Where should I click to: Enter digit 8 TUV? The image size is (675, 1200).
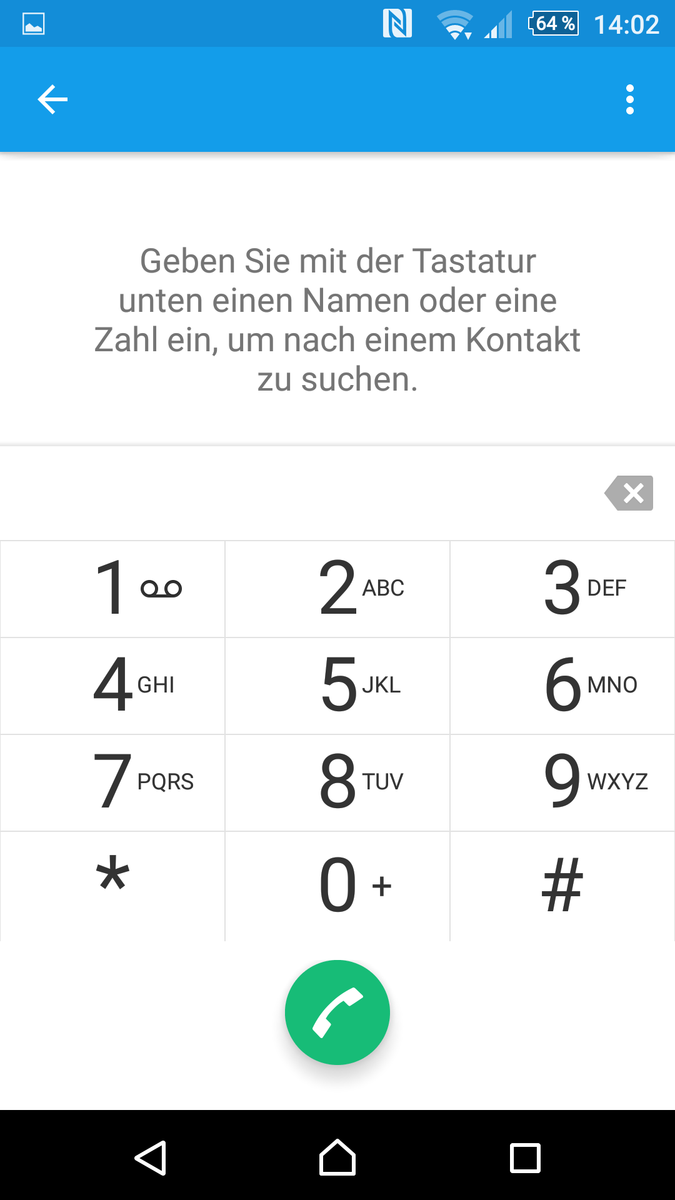(337, 783)
